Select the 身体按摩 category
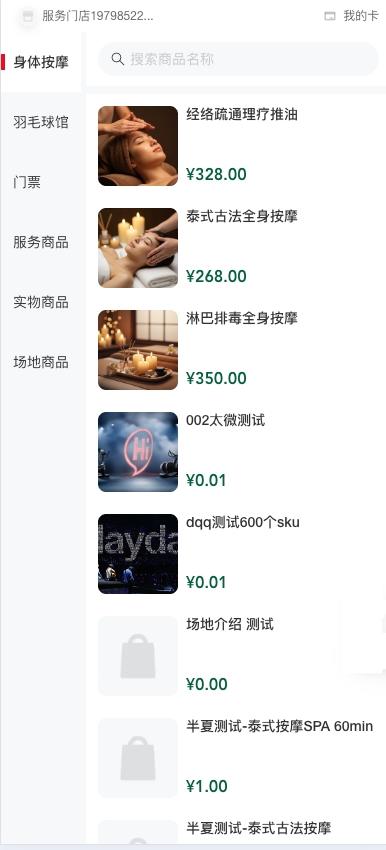This screenshot has width=386, height=850. (x=41, y=62)
